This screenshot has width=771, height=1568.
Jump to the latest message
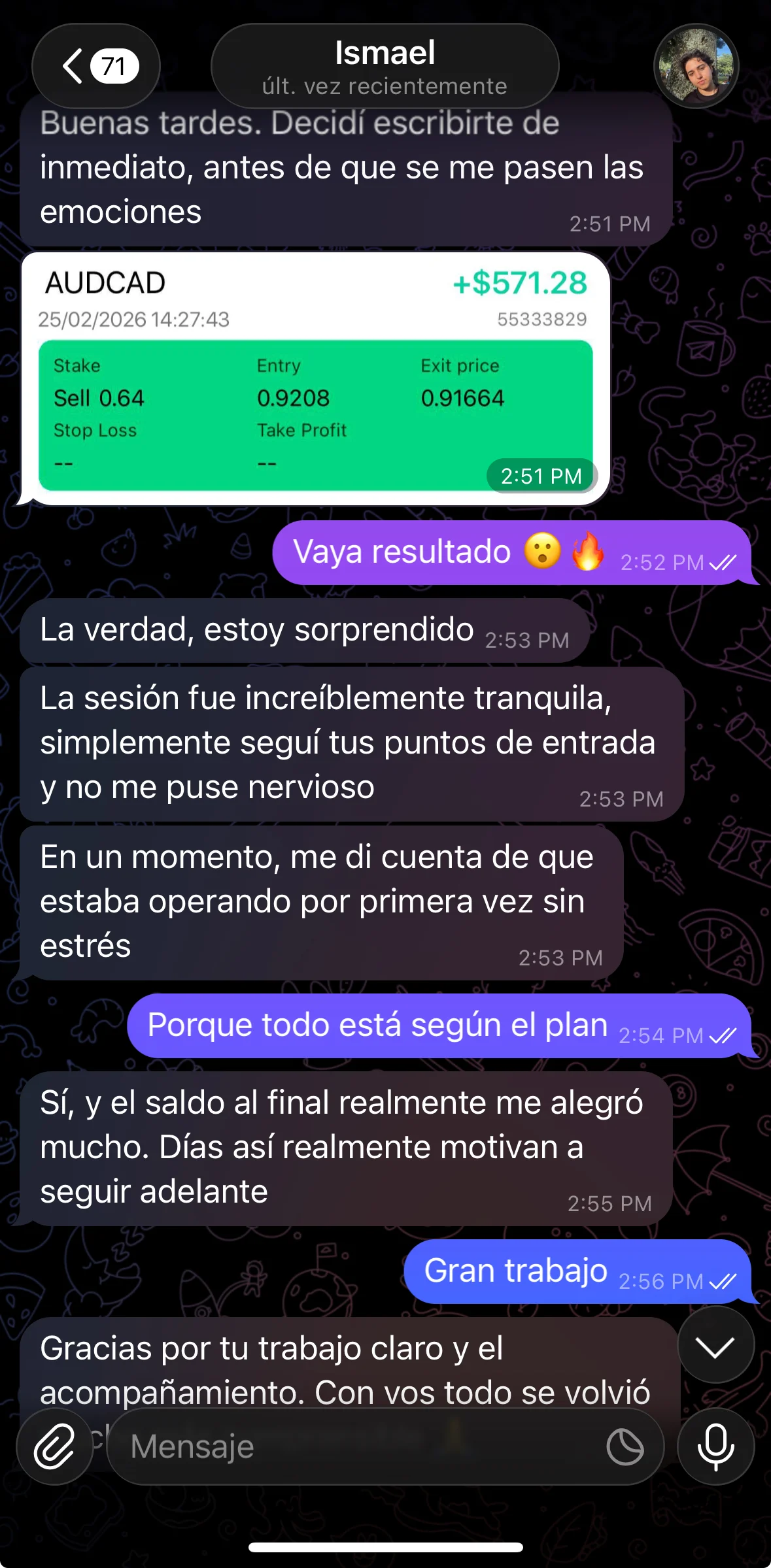pyautogui.click(x=715, y=1346)
